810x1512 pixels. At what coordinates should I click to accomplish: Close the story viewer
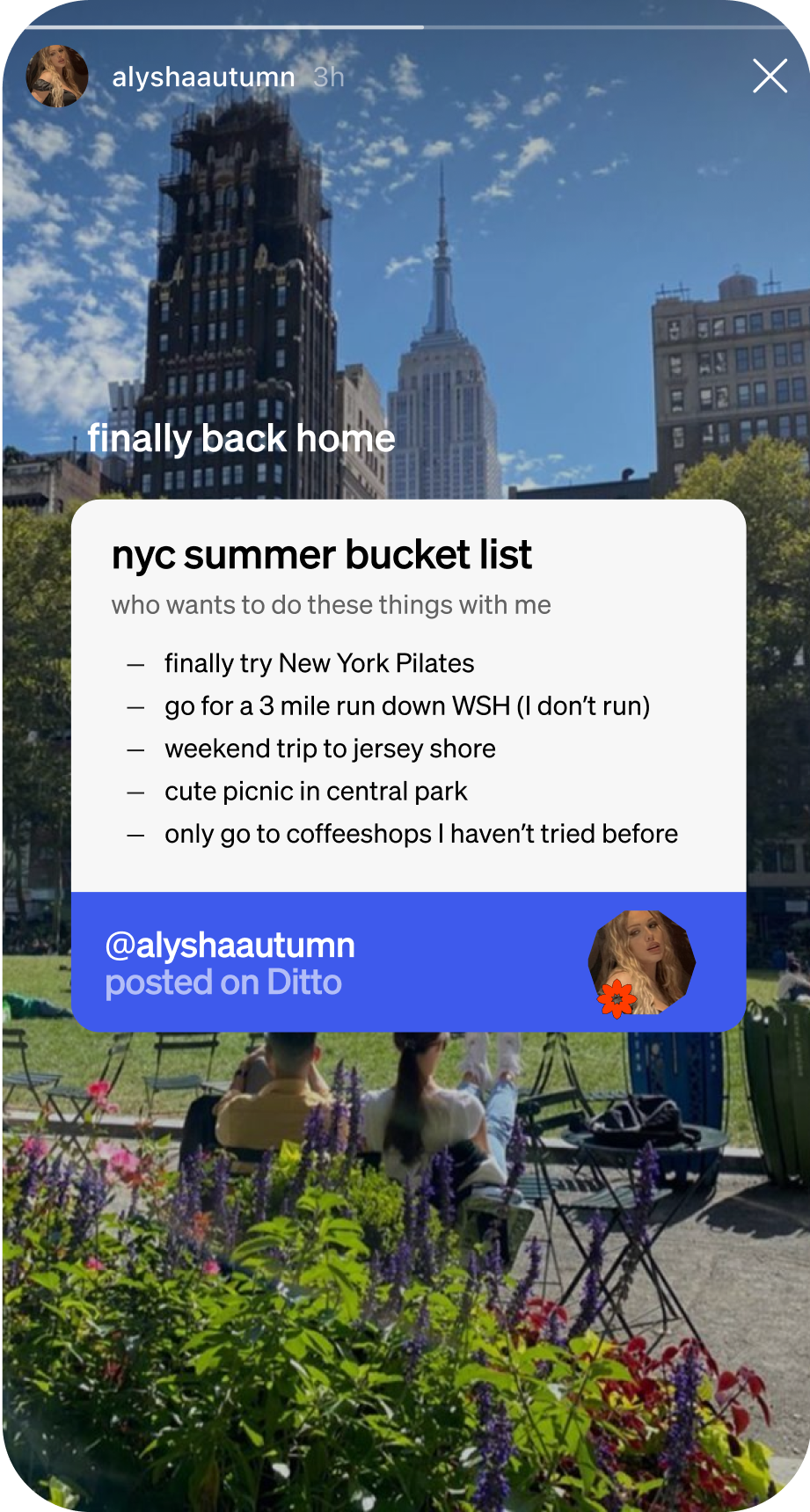770,77
